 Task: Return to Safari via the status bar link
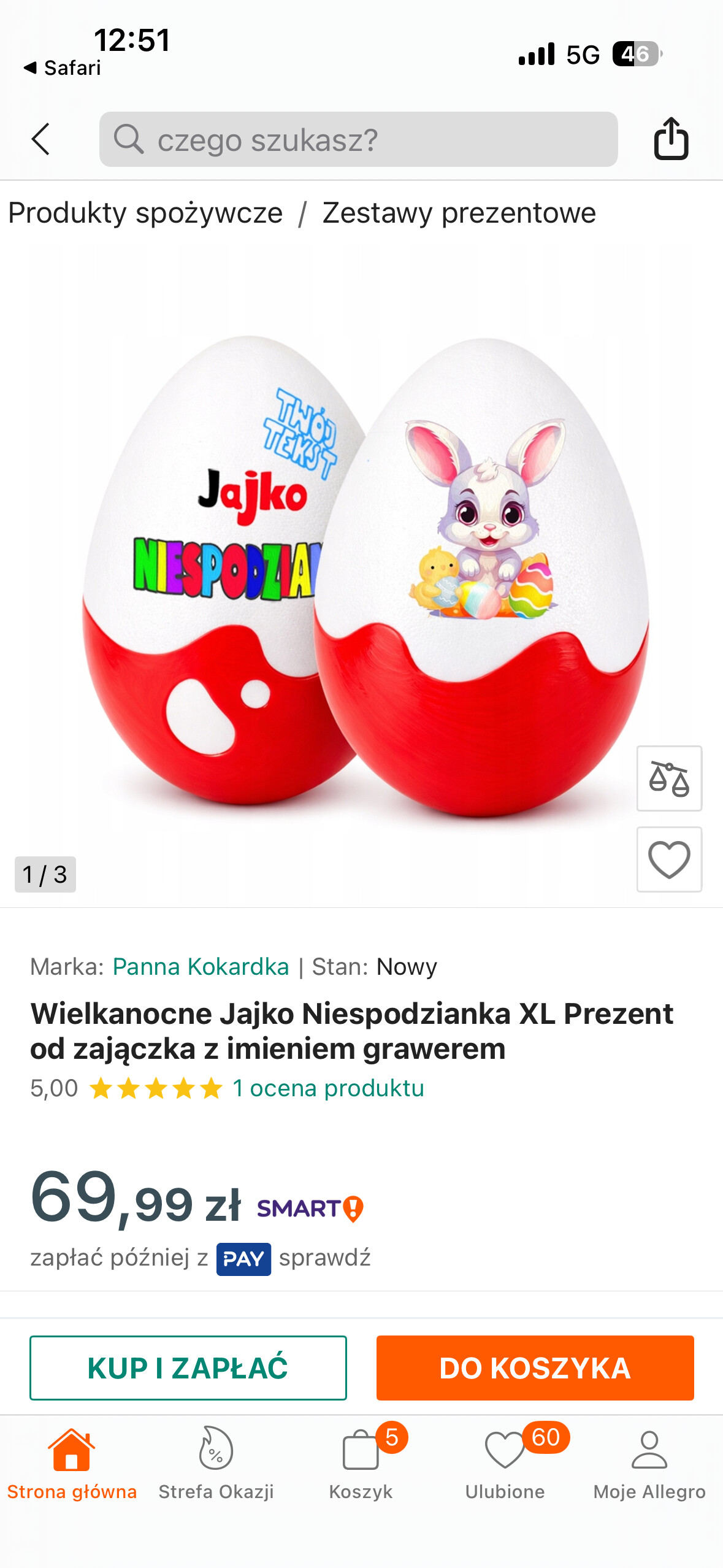(x=63, y=67)
